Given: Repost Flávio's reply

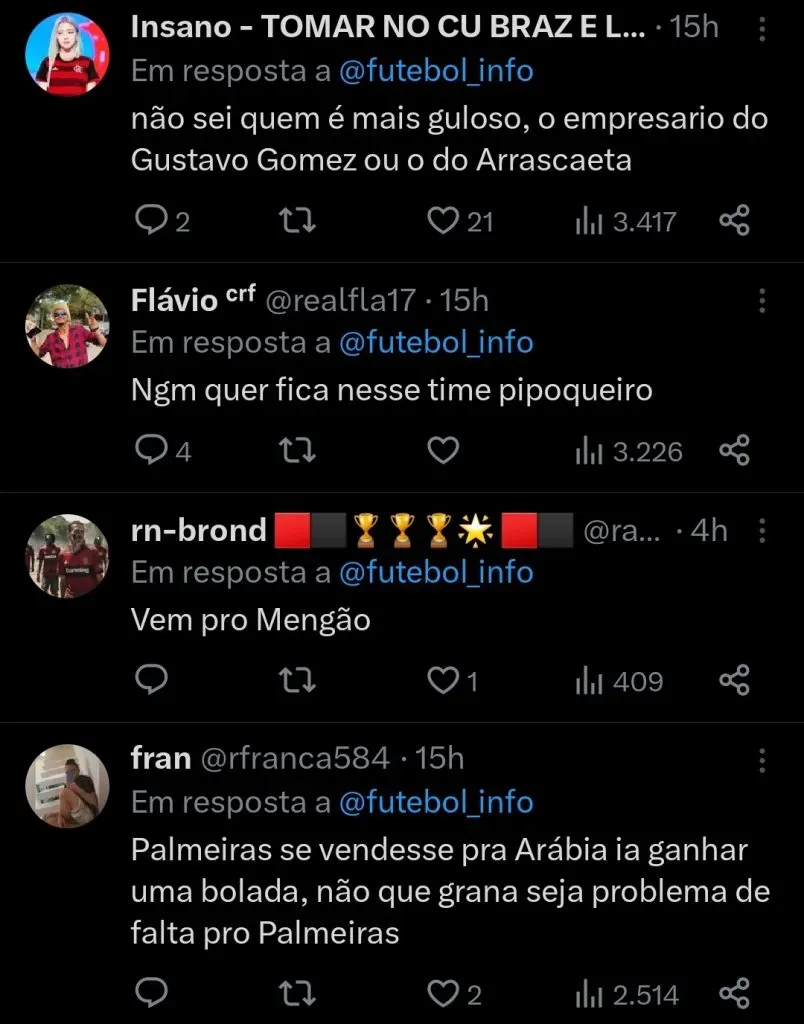Looking at the screenshot, I should point(296,451).
